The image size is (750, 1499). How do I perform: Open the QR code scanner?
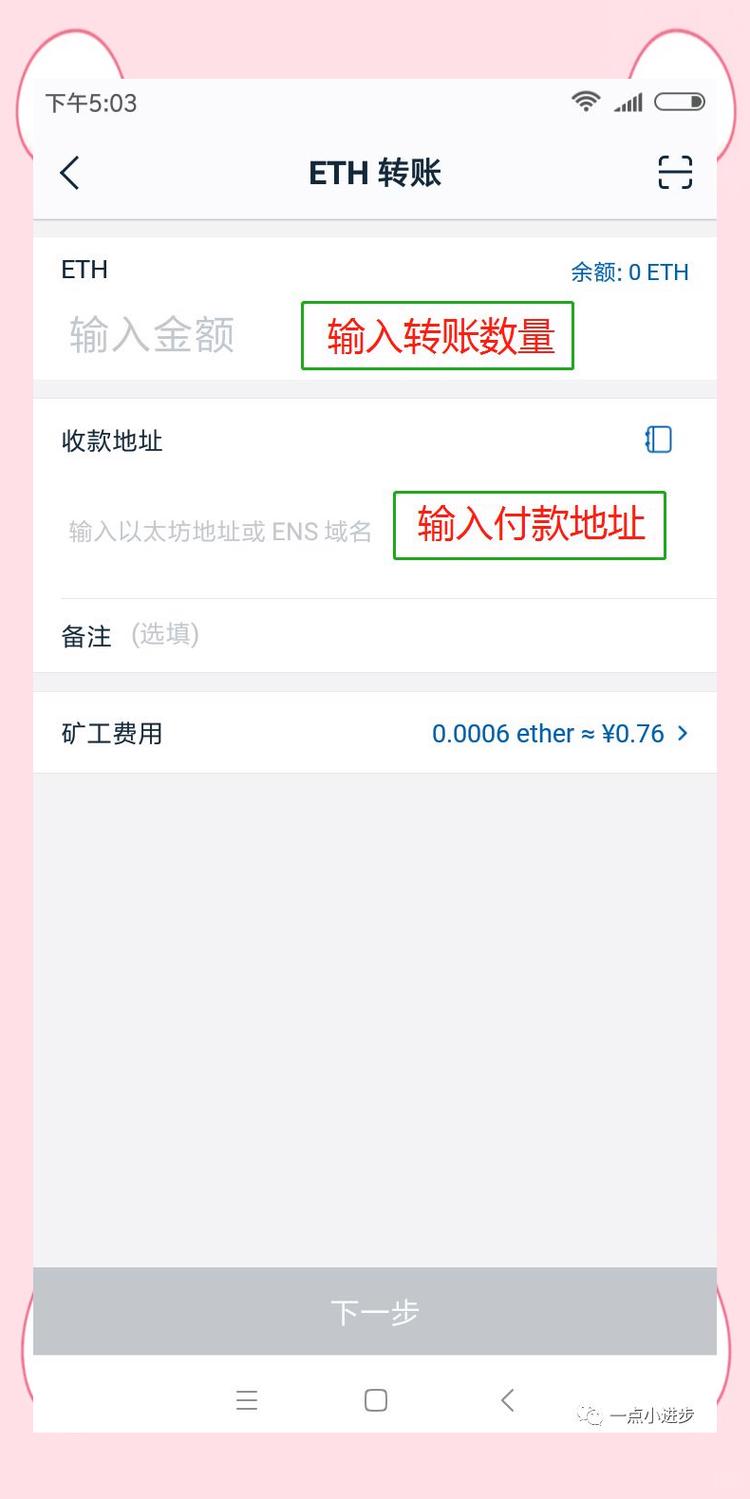click(675, 173)
